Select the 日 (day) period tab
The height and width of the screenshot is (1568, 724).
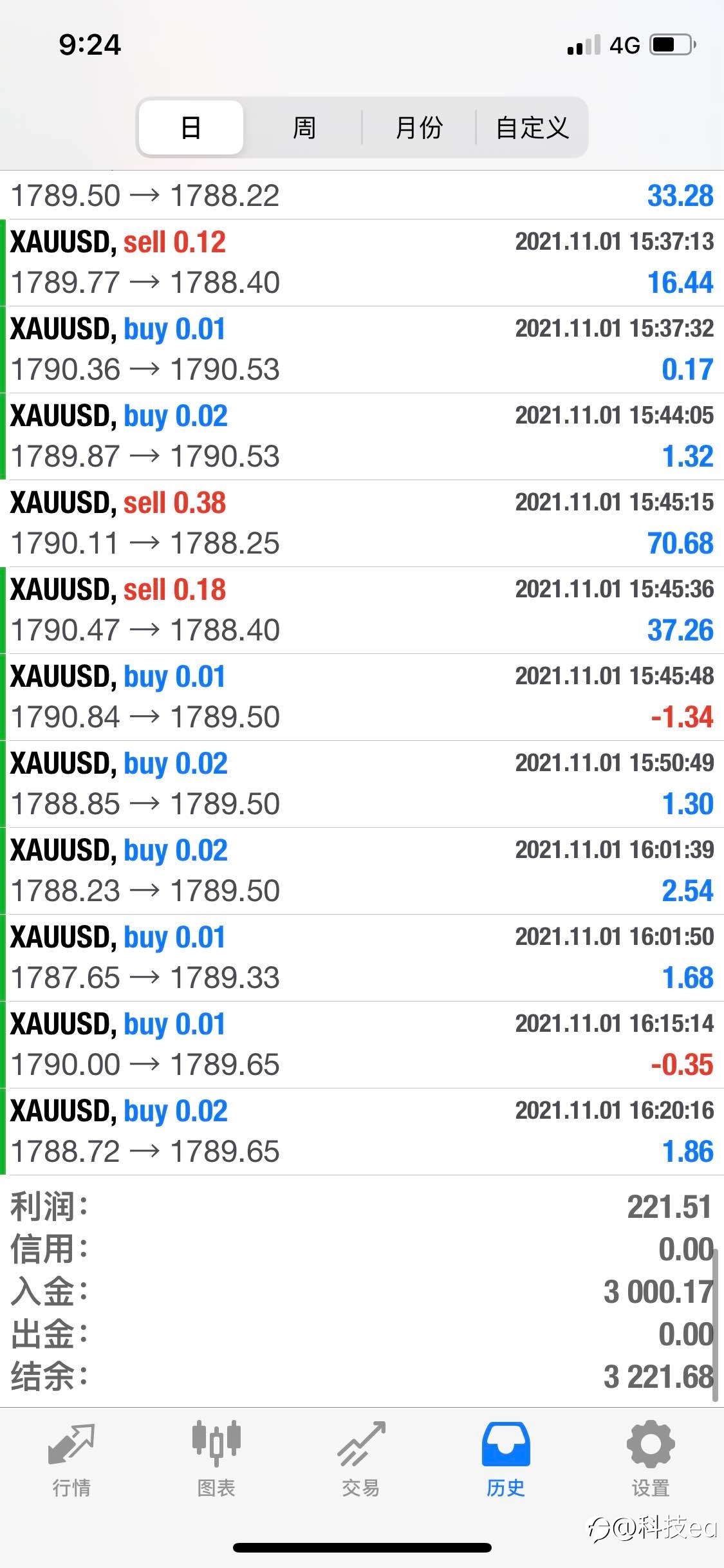click(x=191, y=127)
